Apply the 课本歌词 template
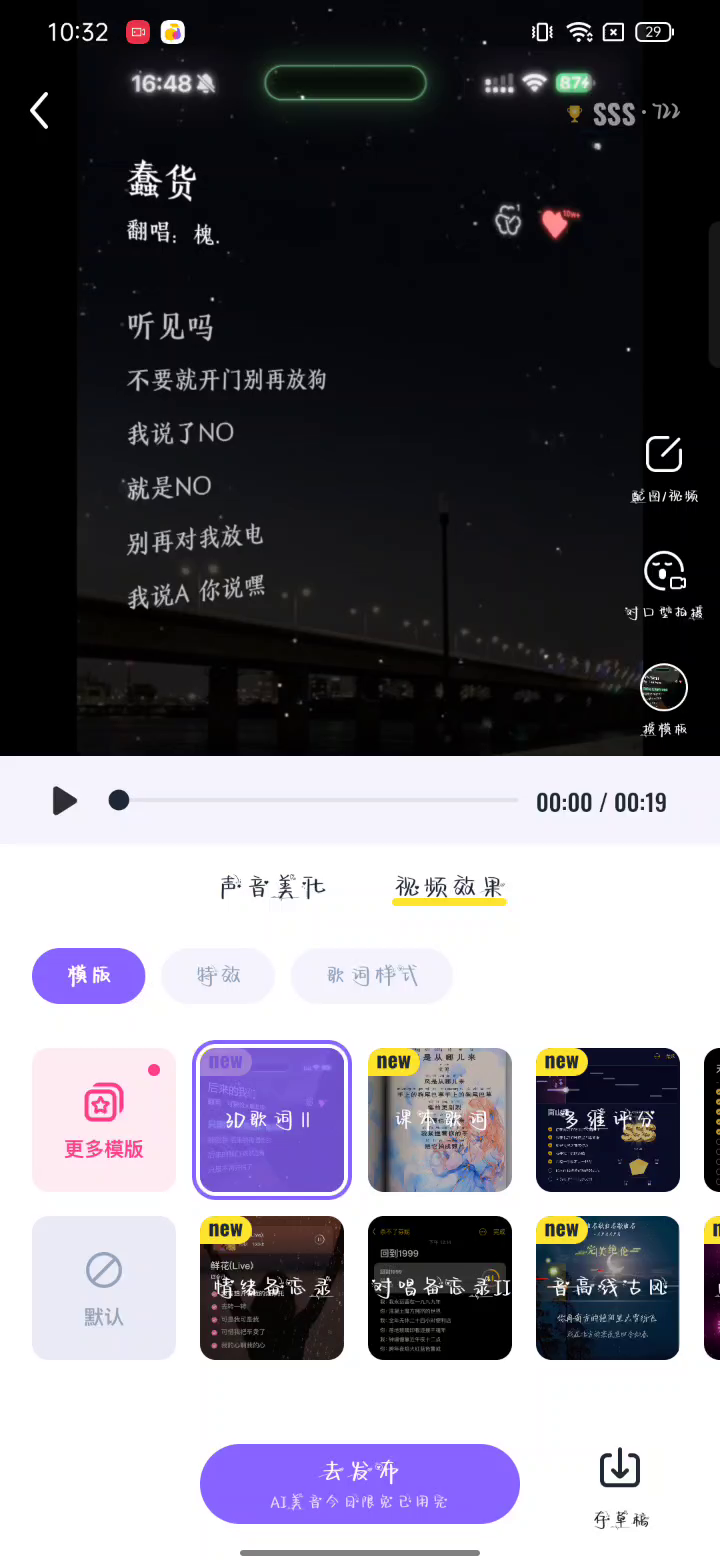The height and width of the screenshot is (1560, 720). (440, 1120)
